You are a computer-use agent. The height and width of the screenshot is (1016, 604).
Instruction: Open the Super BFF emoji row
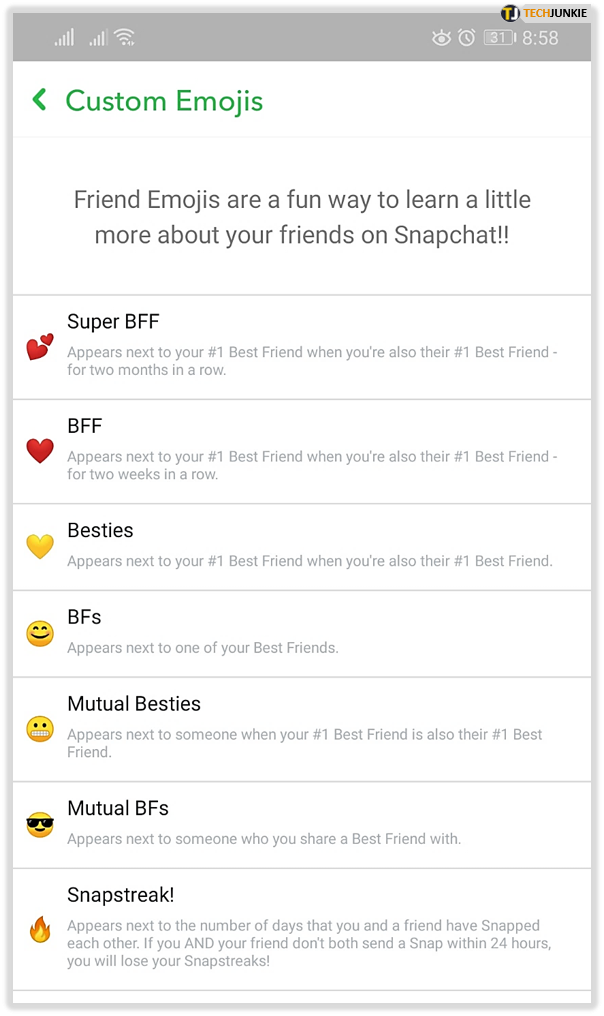[x=300, y=346]
